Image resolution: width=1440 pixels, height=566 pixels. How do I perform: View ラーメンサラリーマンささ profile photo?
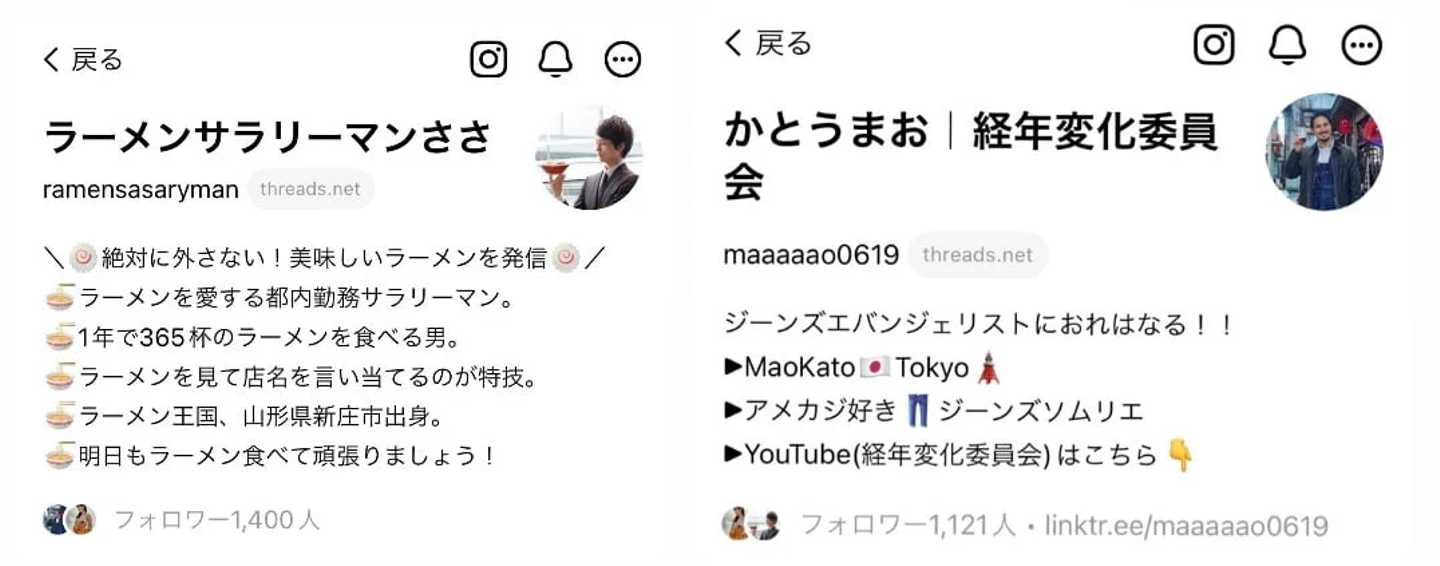(588, 157)
